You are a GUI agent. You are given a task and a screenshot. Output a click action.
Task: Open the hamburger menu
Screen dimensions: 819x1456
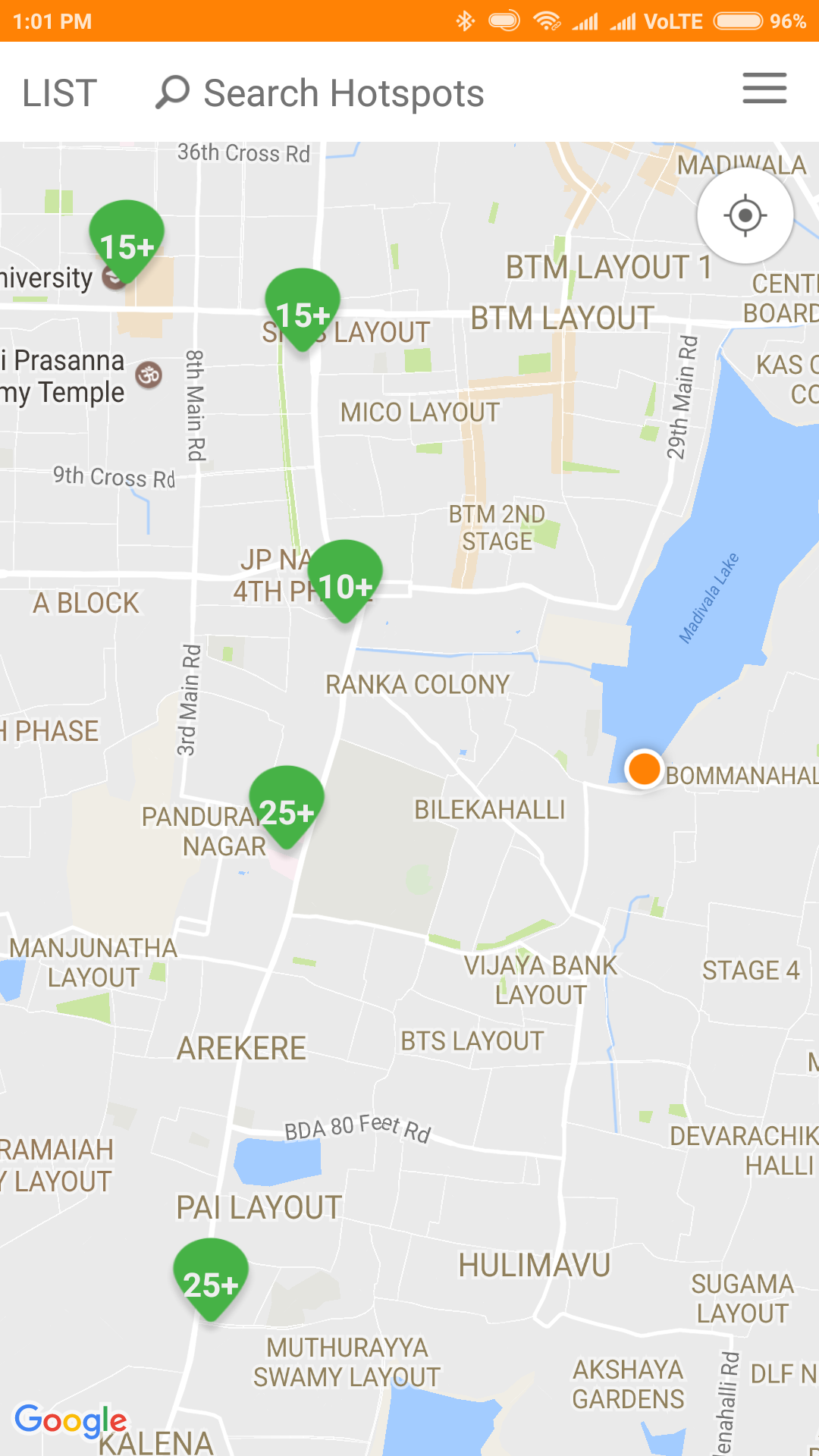pos(764,89)
